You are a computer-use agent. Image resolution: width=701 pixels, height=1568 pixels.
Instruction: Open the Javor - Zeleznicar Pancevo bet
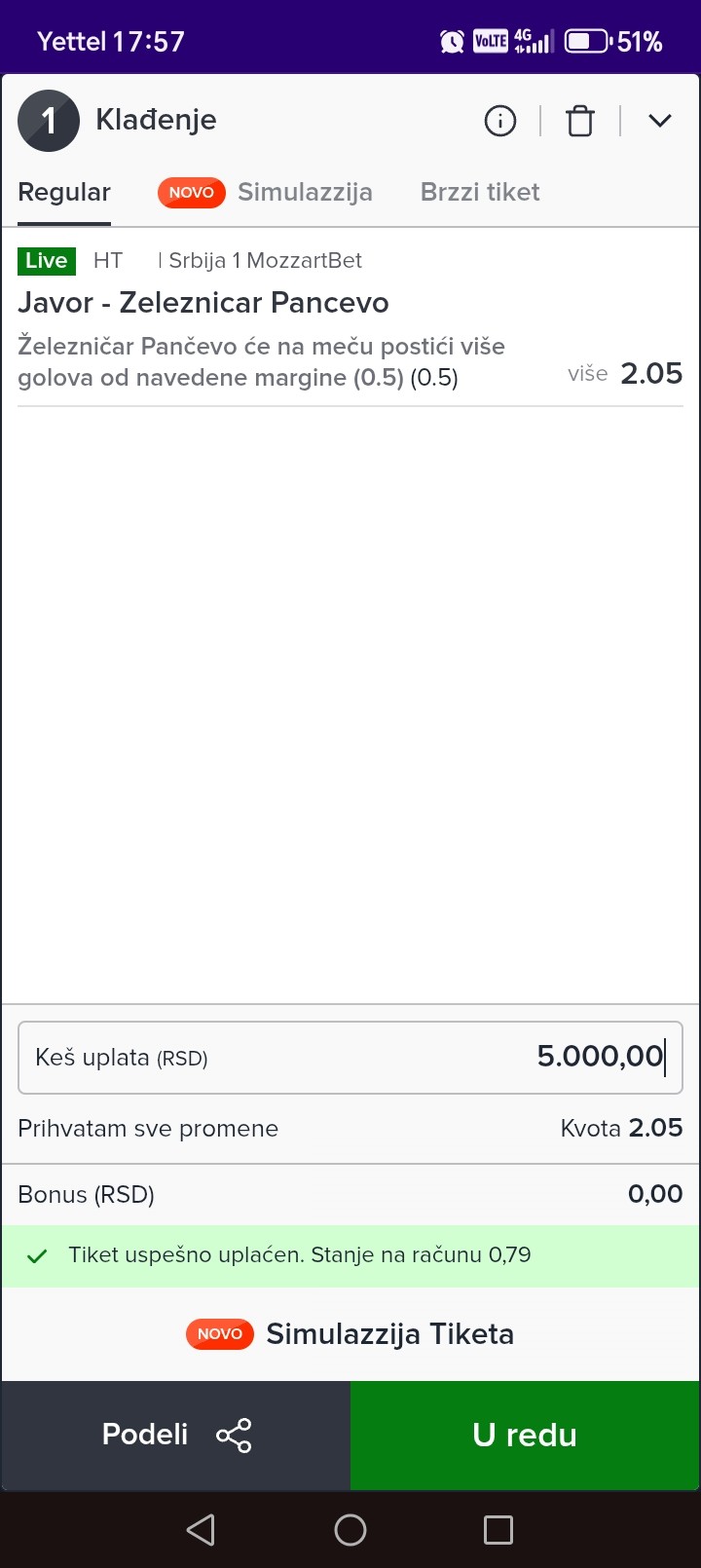coord(203,303)
